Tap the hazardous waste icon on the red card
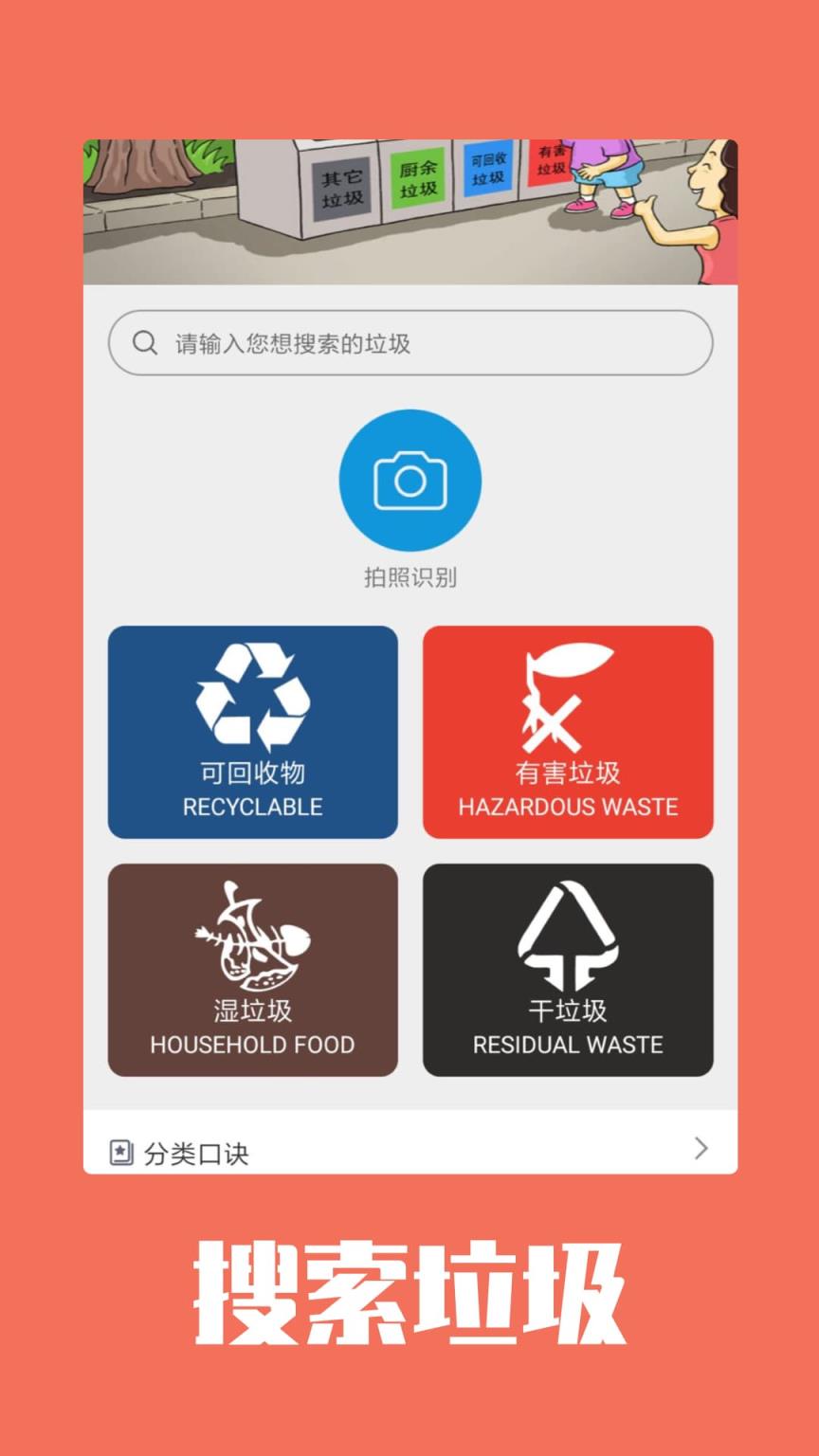Image resolution: width=819 pixels, height=1456 pixels. click(x=567, y=694)
